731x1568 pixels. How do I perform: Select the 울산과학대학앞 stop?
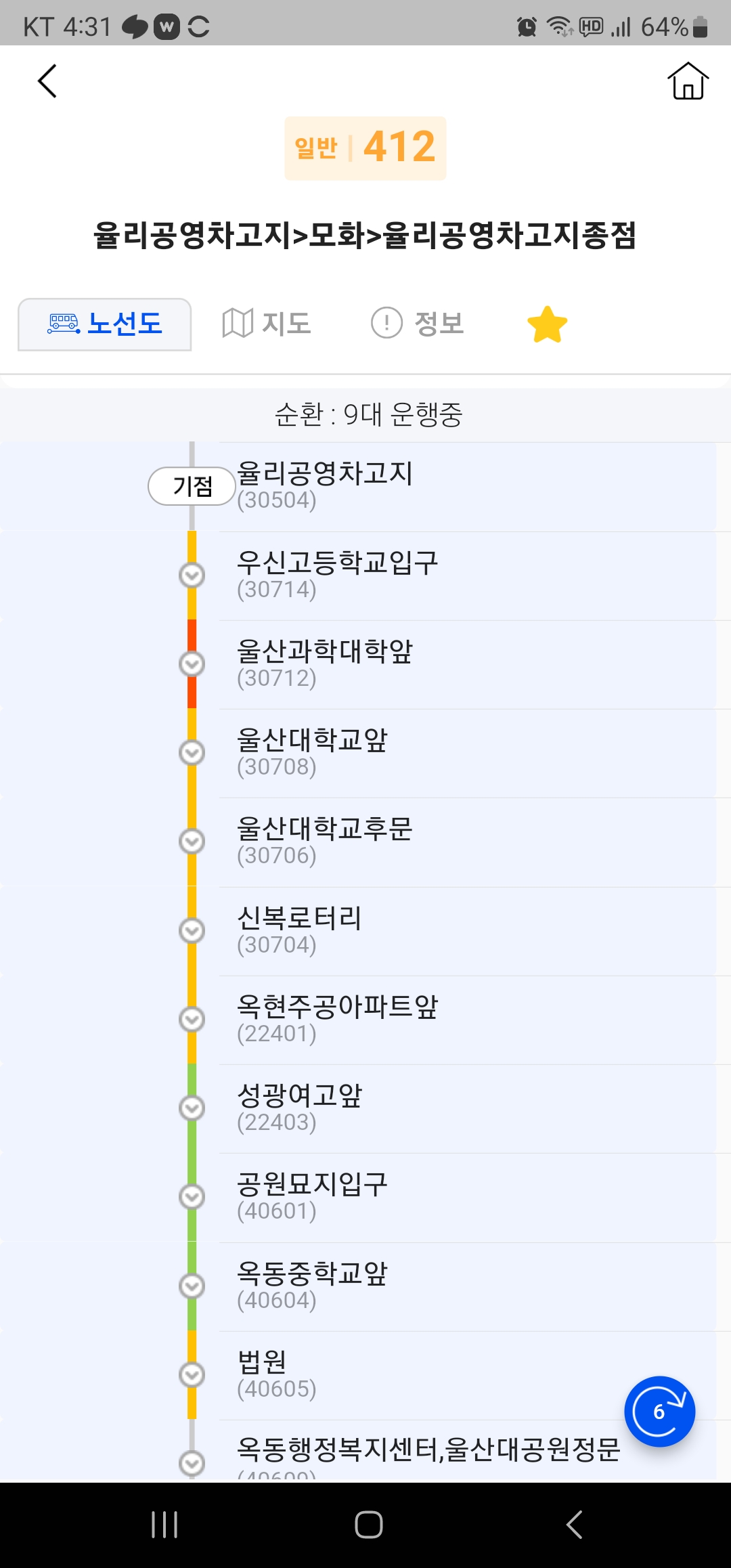[x=325, y=664]
